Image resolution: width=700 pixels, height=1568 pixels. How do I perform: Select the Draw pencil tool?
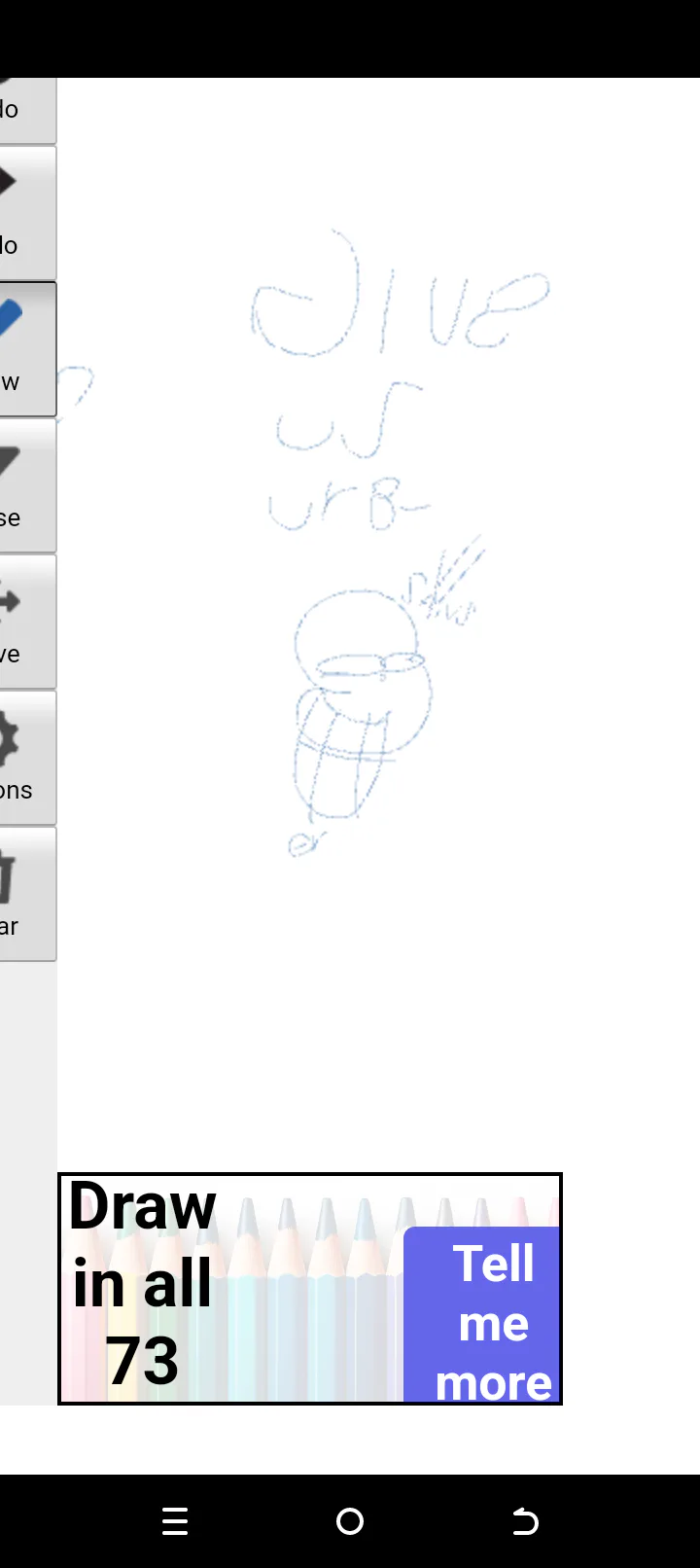[x=26, y=349]
